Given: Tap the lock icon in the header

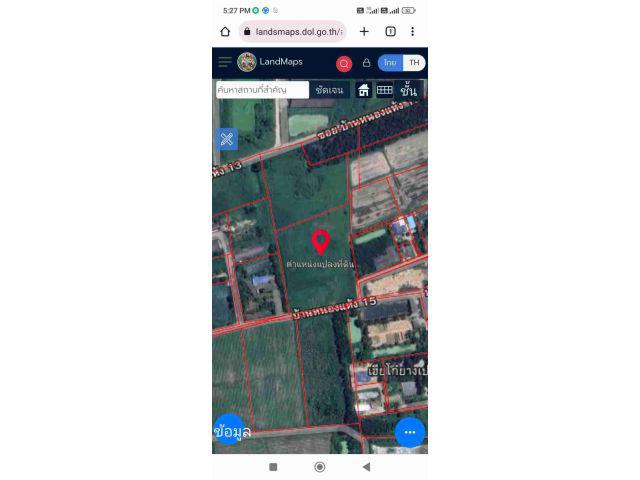Looking at the screenshot, I should (x=366, y=63).
